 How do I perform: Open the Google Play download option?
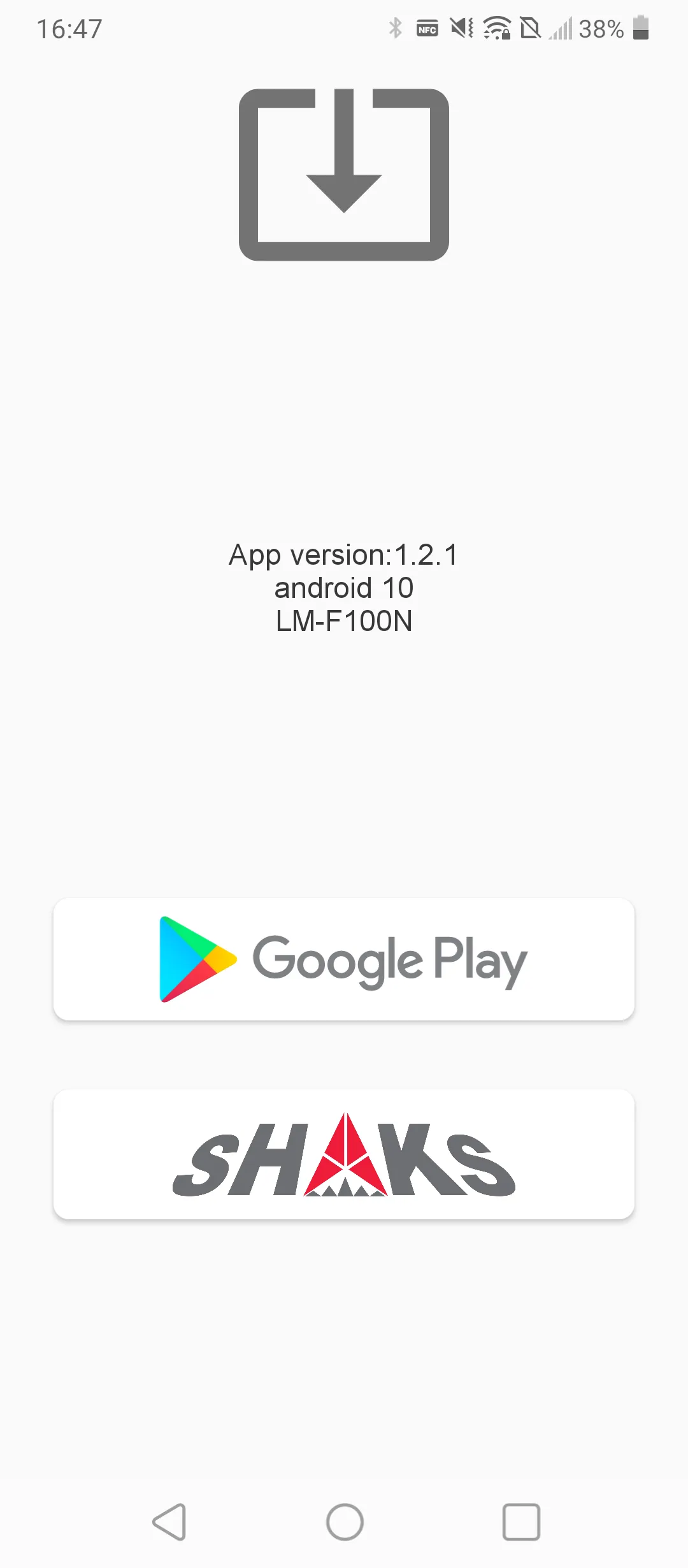(x=344, y=959)
